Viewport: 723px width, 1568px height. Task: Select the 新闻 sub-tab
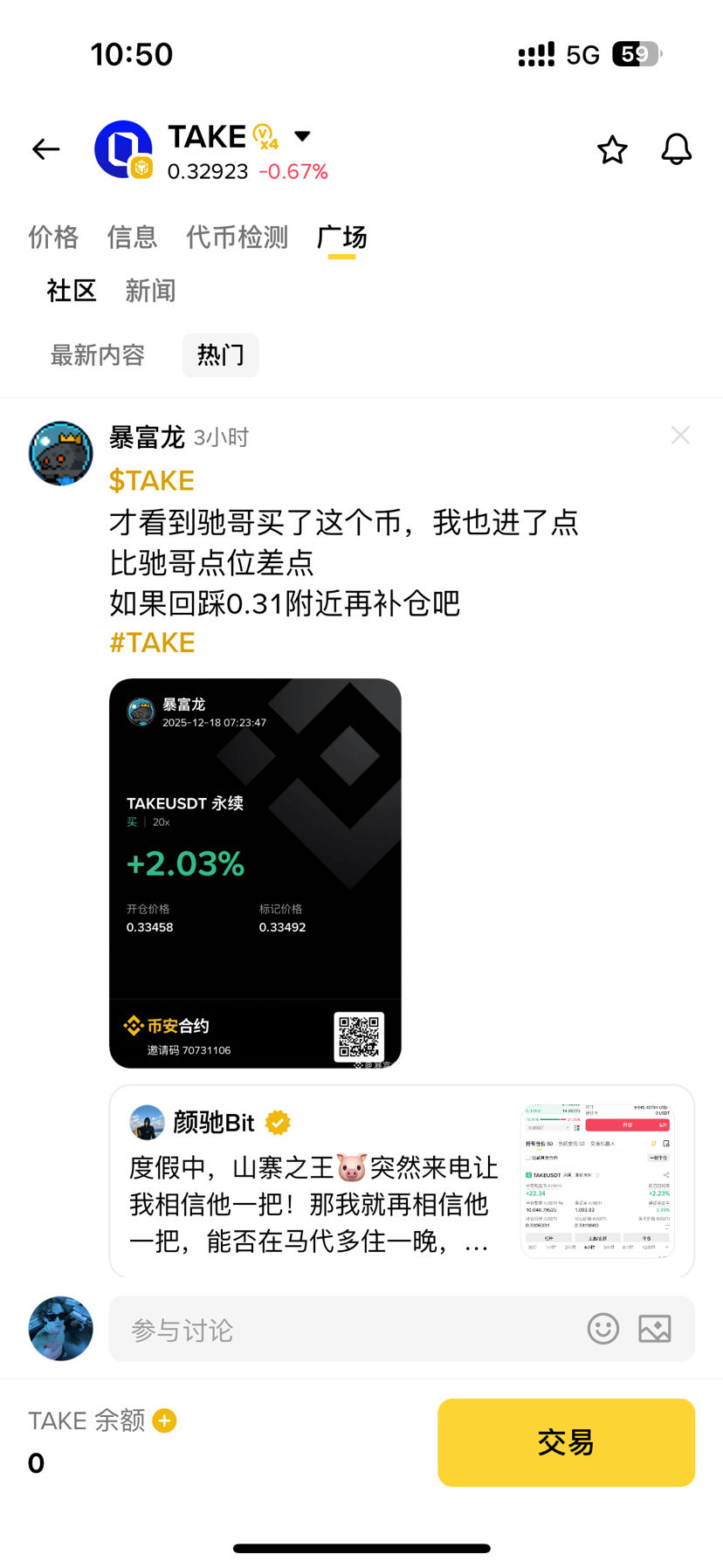[x=150, y=291]
